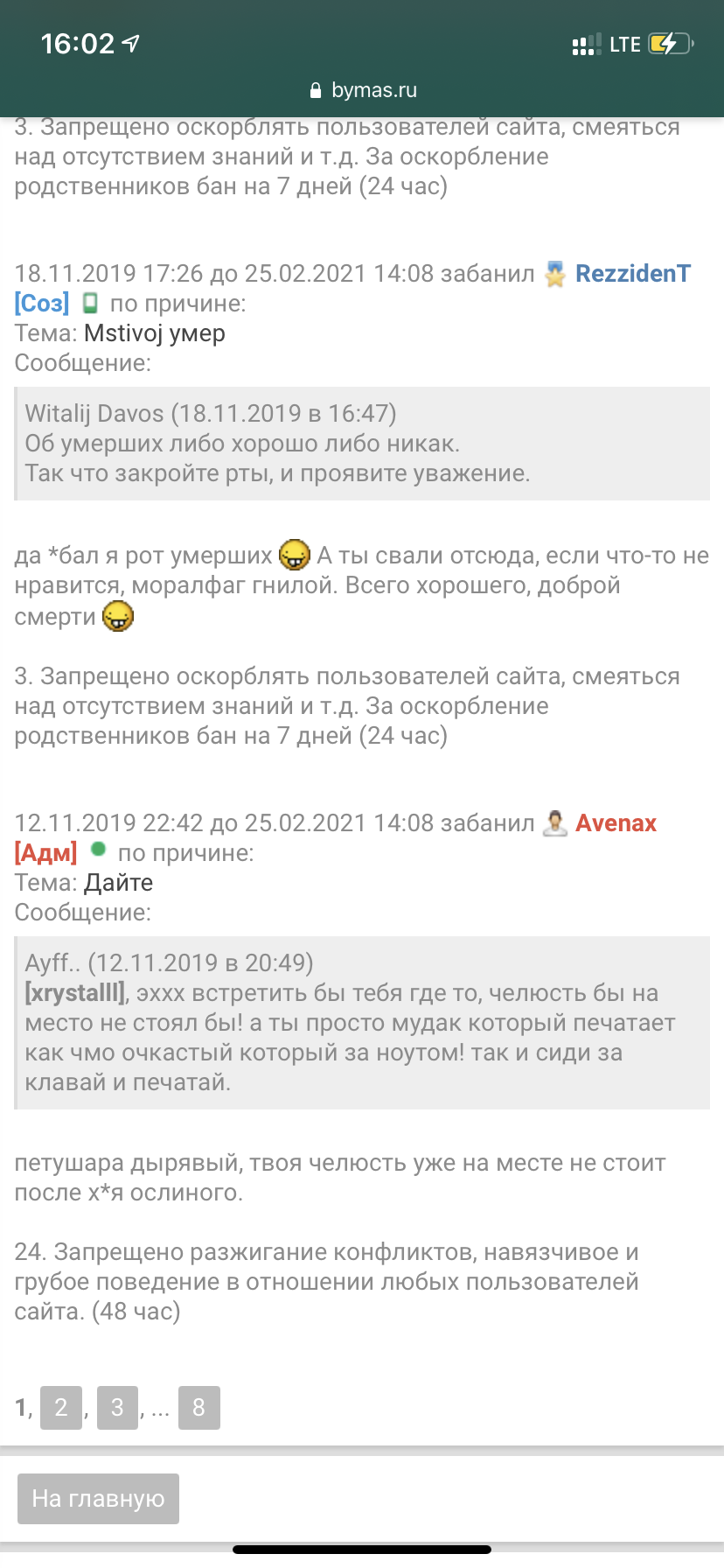The width and height of the screenshot is (724, 1568).
Task: Jump to last page 8
Action: (x=199, y=1408)
